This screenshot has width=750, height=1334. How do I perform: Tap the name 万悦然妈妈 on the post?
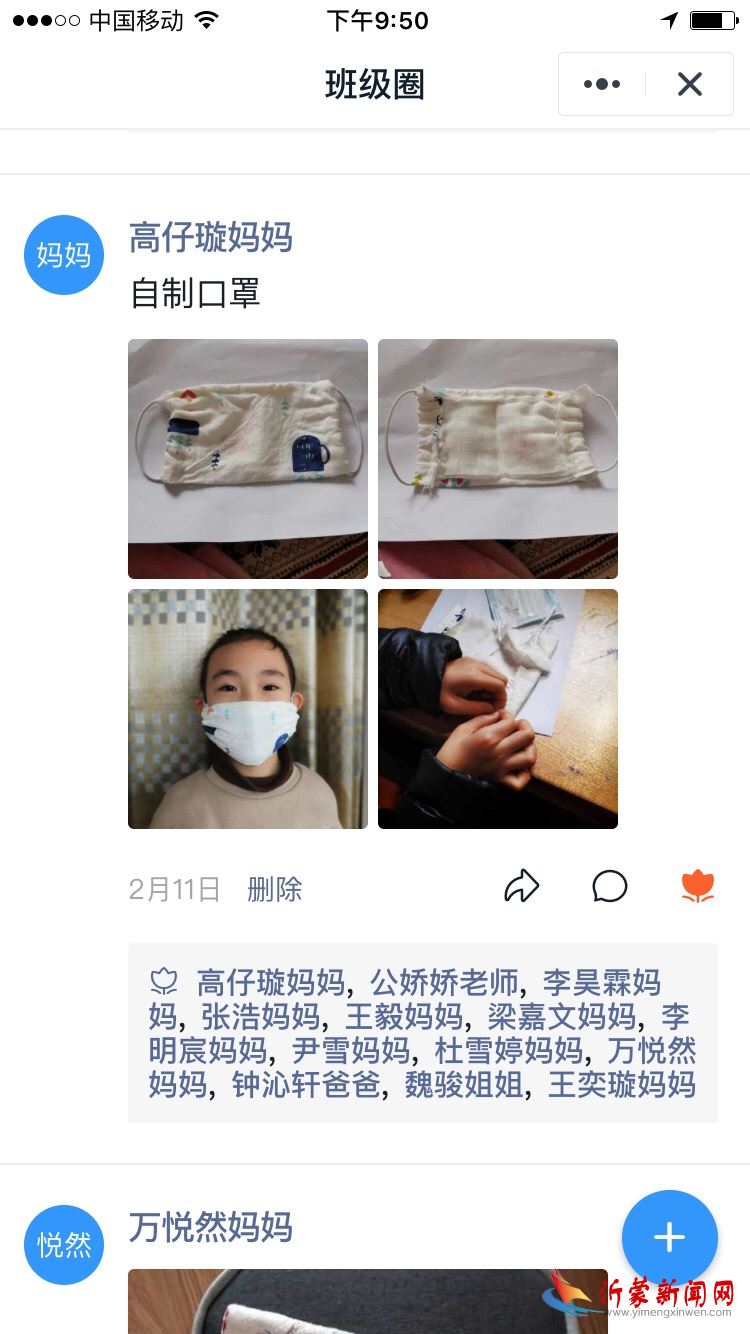[211, 1227]
